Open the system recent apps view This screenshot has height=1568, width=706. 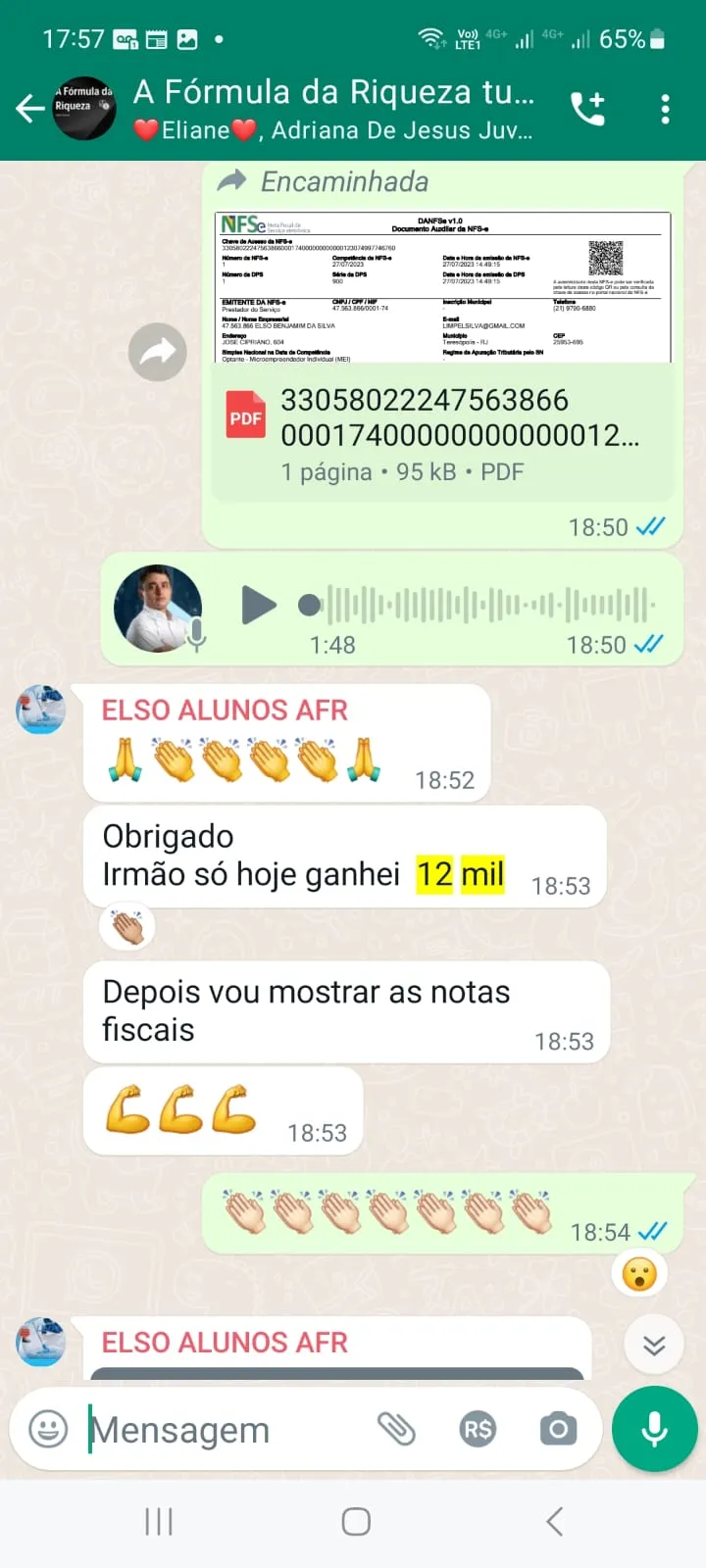click(x=159, y=1521)
